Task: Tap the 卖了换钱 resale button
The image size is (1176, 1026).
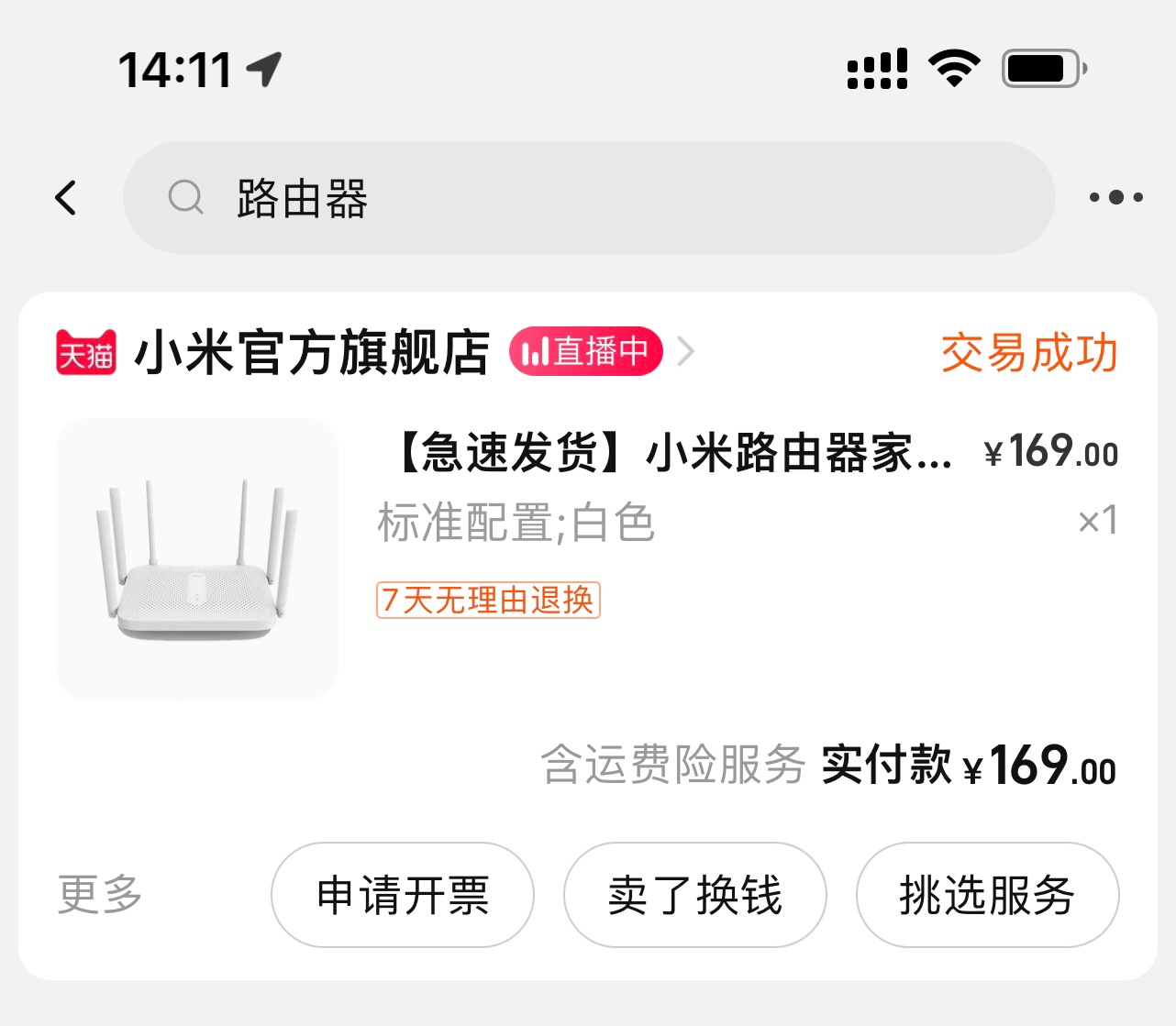Action: pyautogui.click(x=694, y=895)
